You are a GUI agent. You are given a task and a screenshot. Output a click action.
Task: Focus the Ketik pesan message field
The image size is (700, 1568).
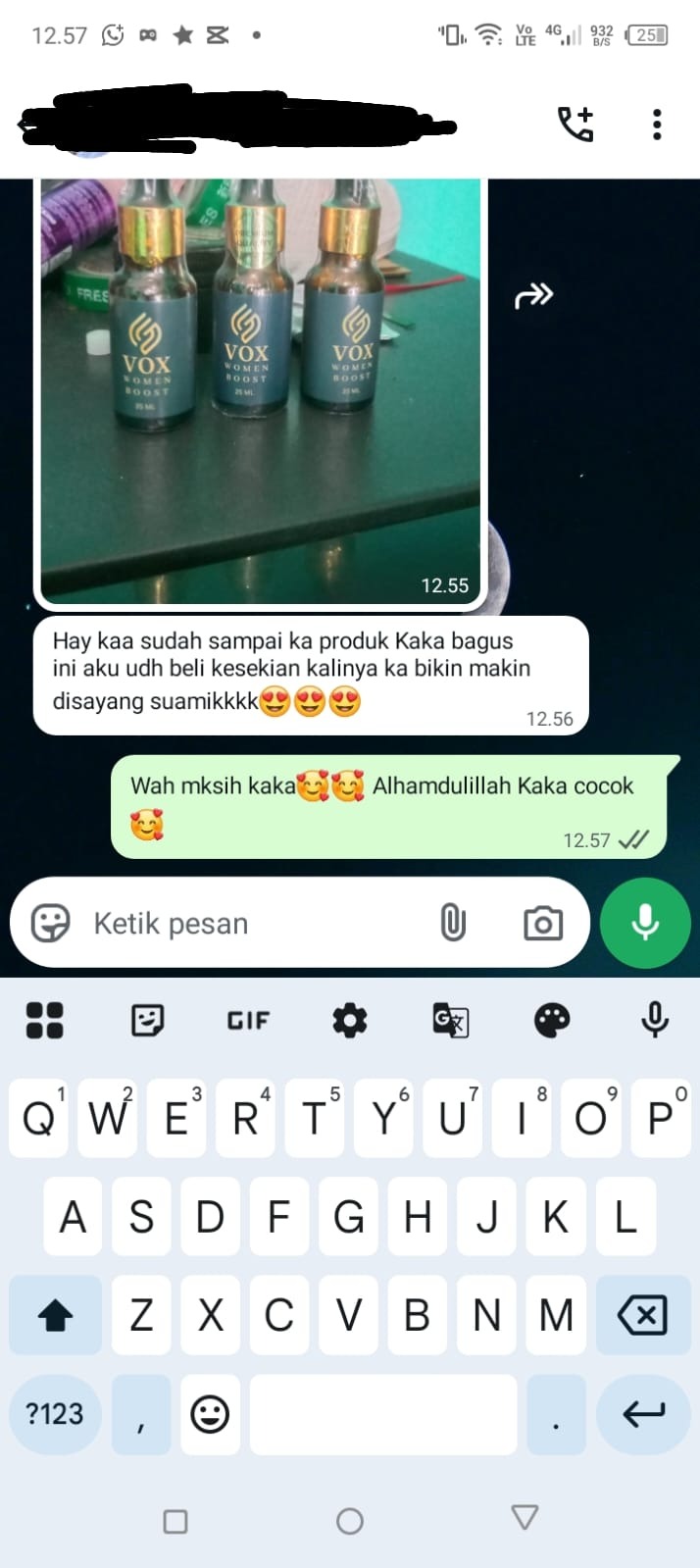pyautogui.click(x=245, y=923)
